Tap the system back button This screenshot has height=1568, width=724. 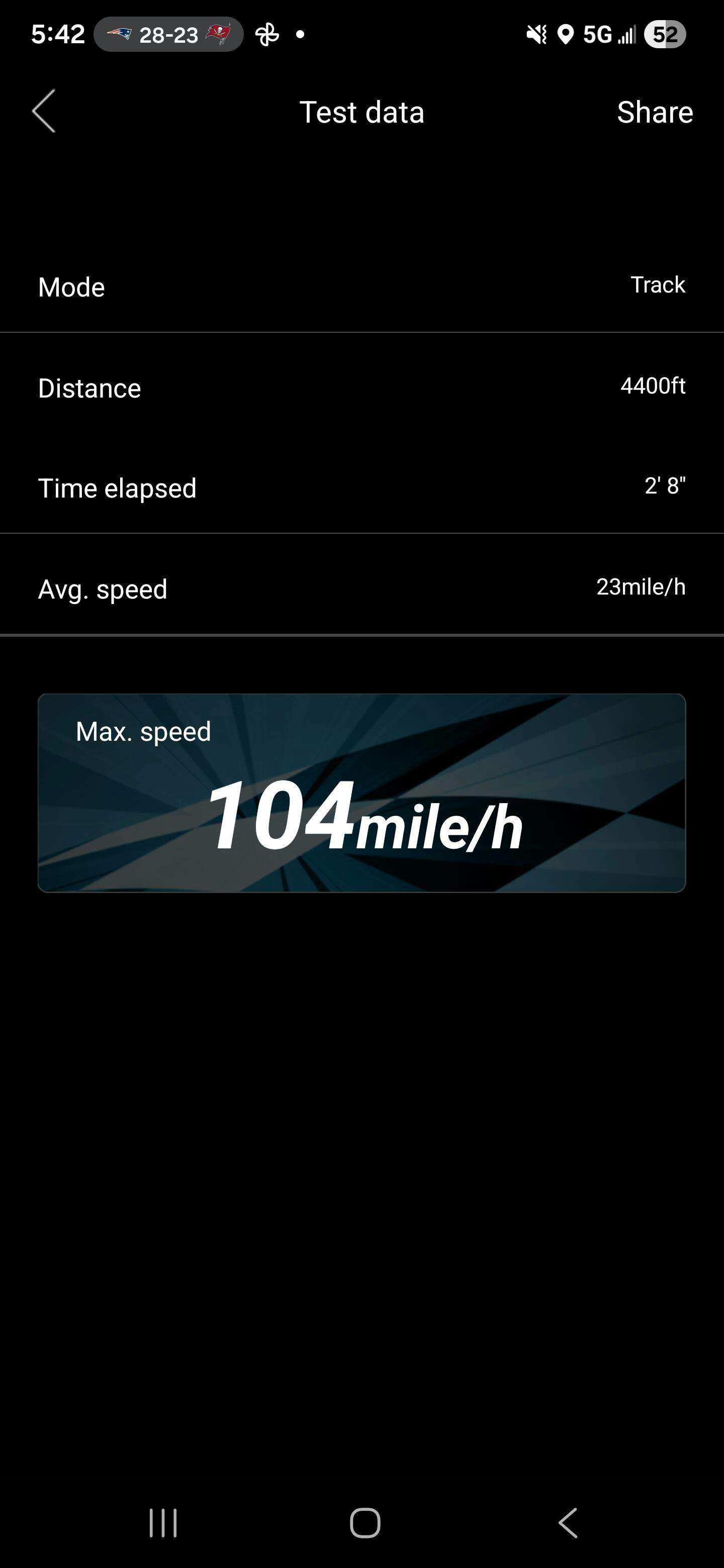[568, 1523]
